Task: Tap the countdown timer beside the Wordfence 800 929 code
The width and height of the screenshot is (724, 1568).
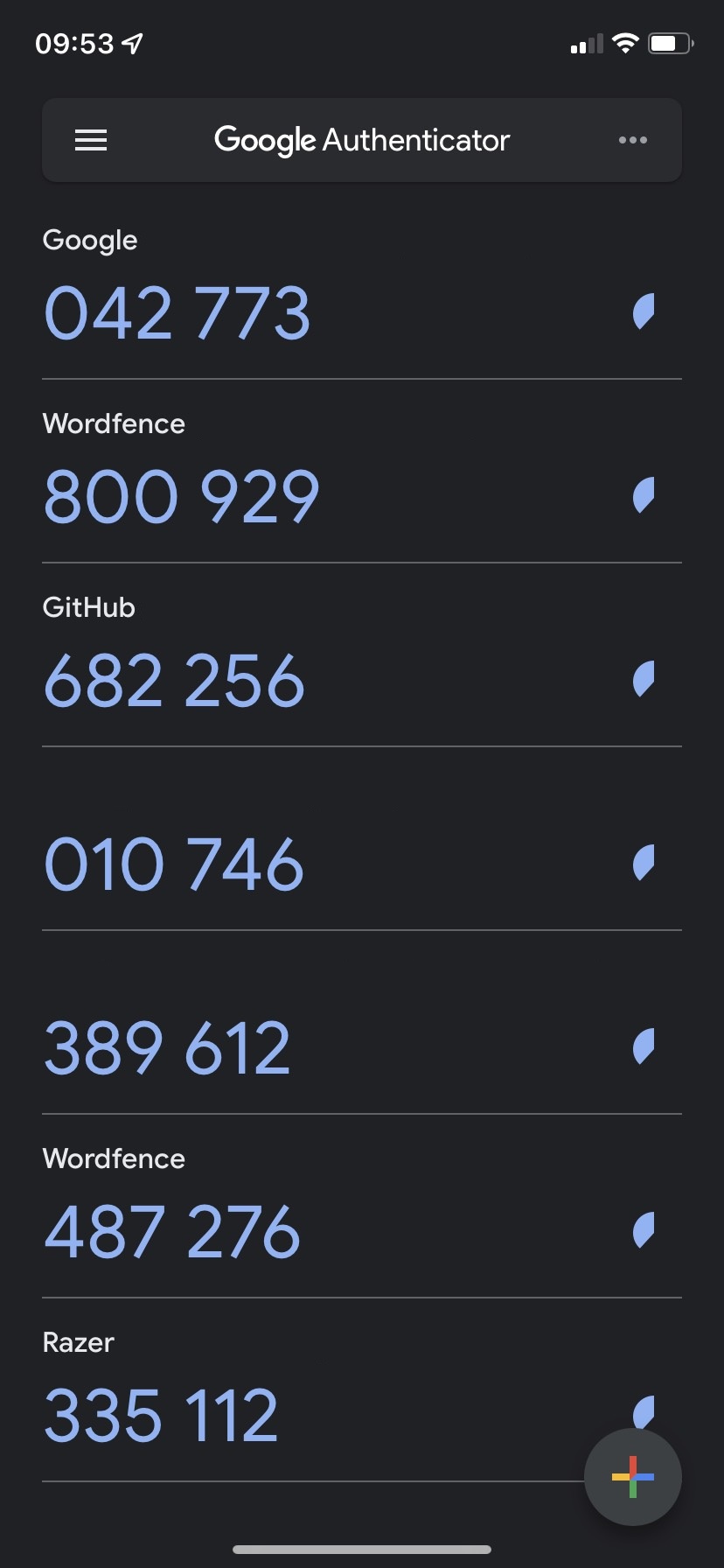Action: [x=644, y=496]
